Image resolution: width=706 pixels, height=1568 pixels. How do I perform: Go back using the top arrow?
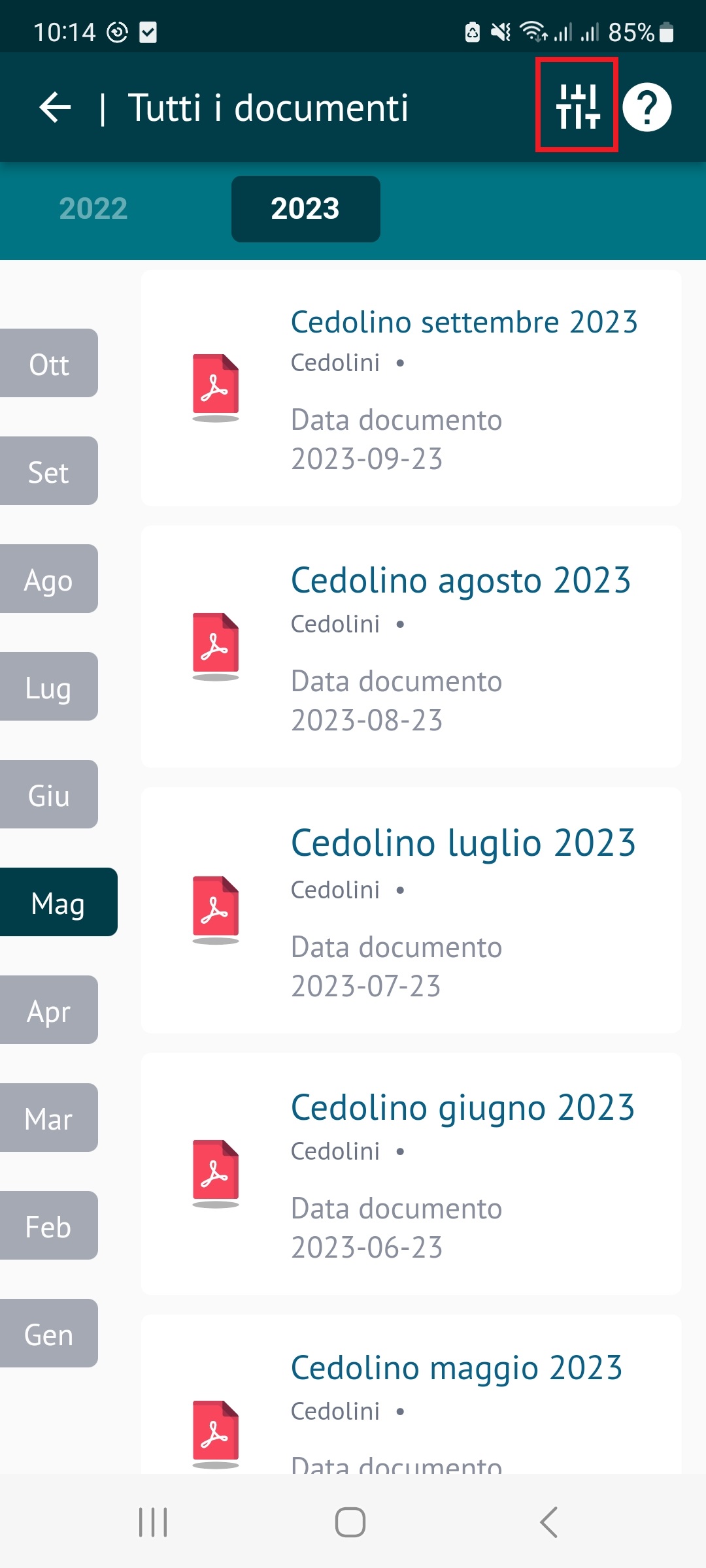pyautogui.click(x=55, y=107)
